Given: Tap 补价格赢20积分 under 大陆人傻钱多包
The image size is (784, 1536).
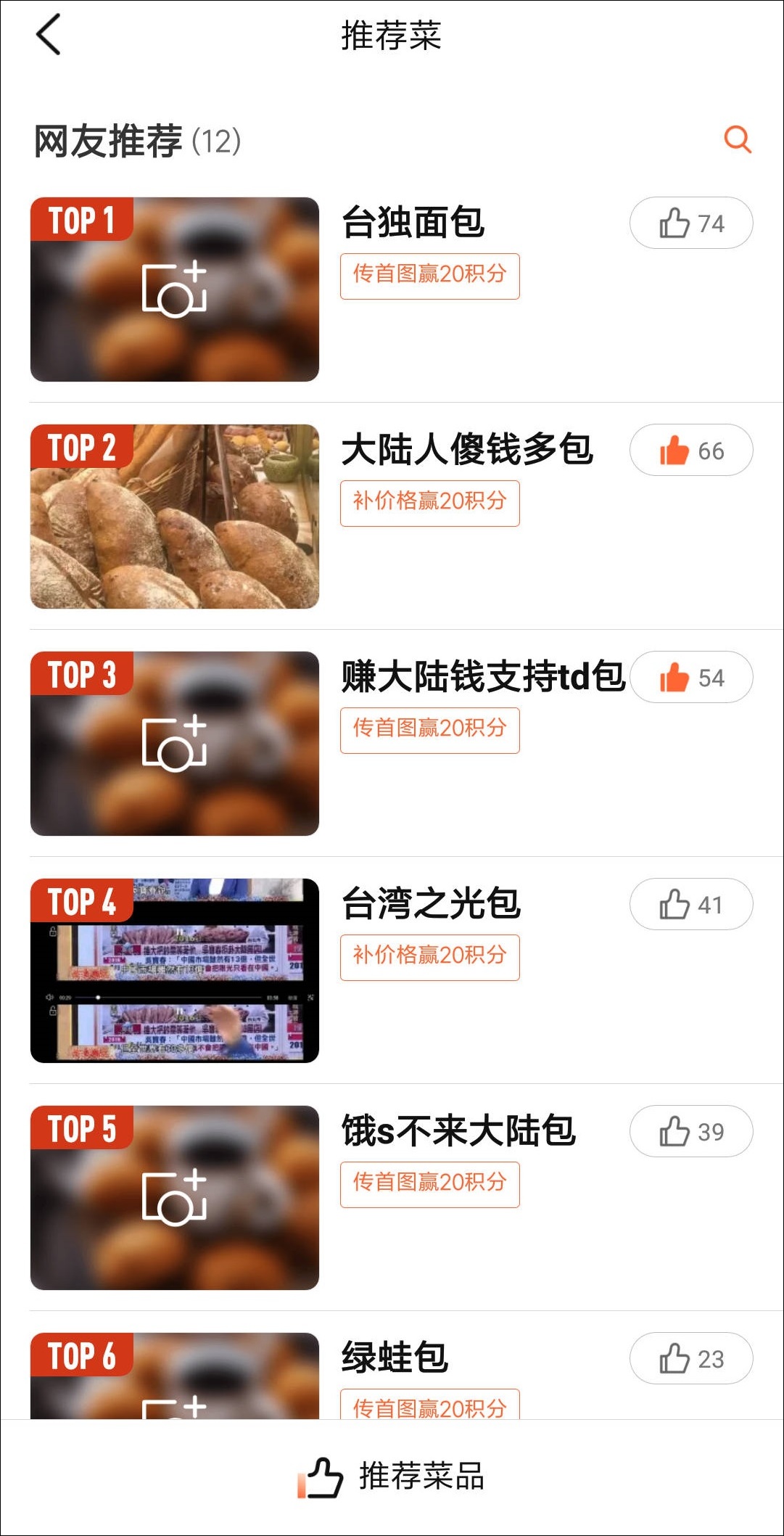Looking at the screenshot, I should pyautogui.click(x=429, y=503).
